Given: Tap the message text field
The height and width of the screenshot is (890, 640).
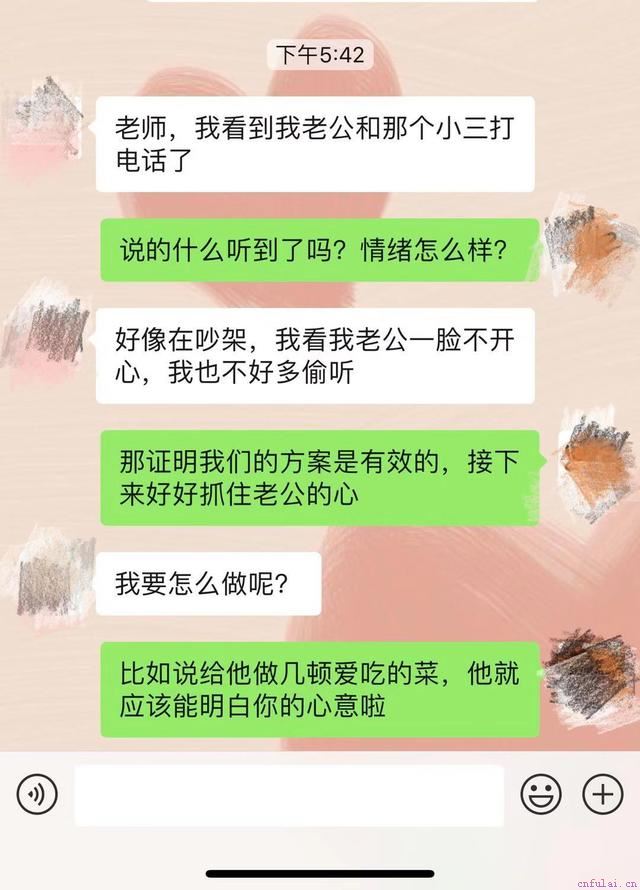Looking at the screenshot, I should [x=289, y=796].
